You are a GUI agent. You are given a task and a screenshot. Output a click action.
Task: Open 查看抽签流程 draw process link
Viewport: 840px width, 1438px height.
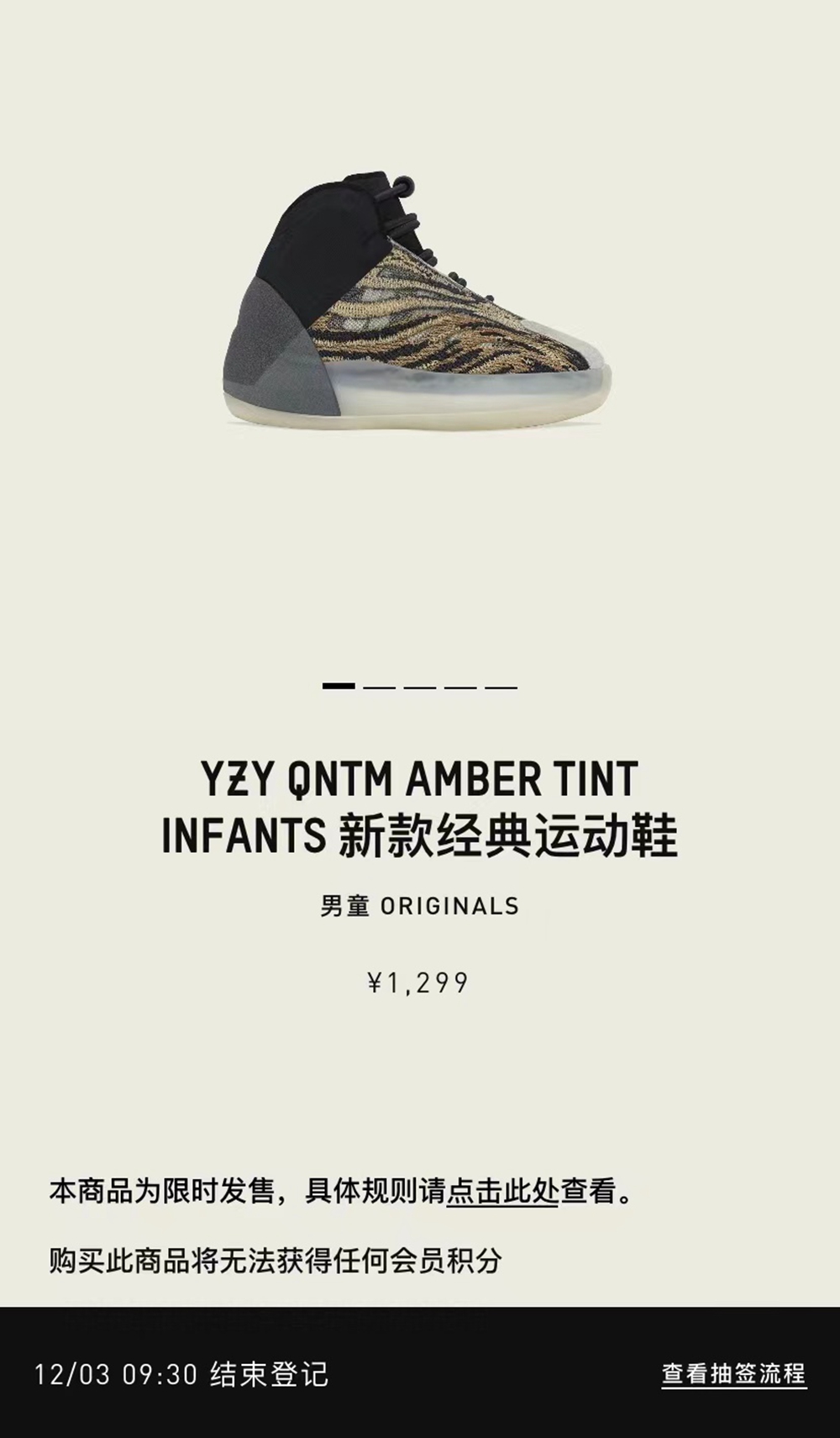tap(733, 1373)
